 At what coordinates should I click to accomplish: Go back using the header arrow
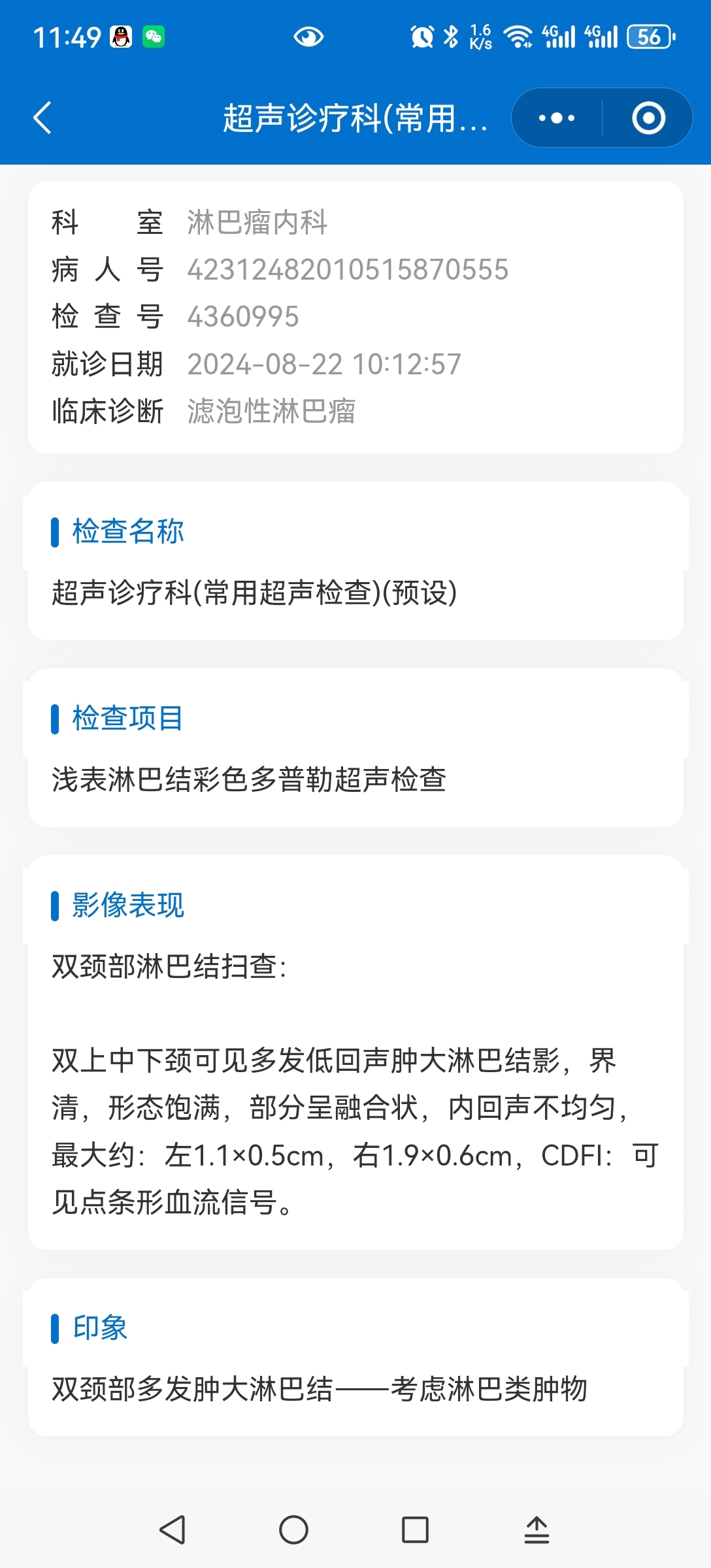click(x=42, y=118)
